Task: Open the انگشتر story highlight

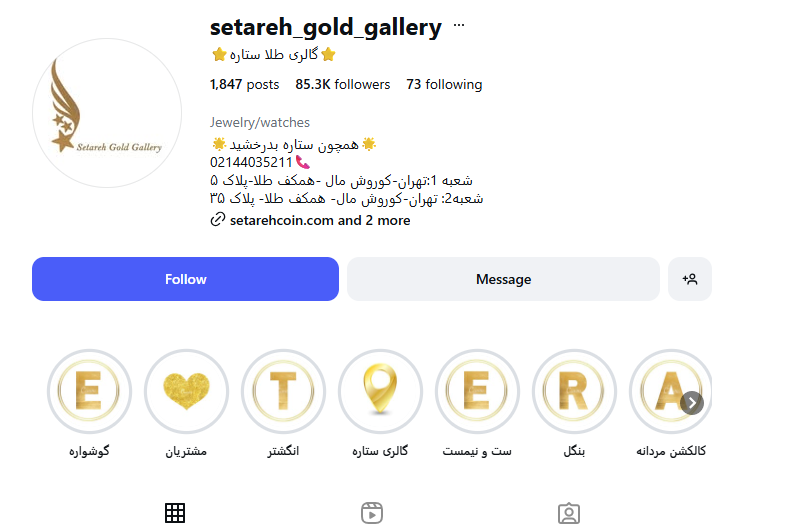Action: (x=283, y=391)
